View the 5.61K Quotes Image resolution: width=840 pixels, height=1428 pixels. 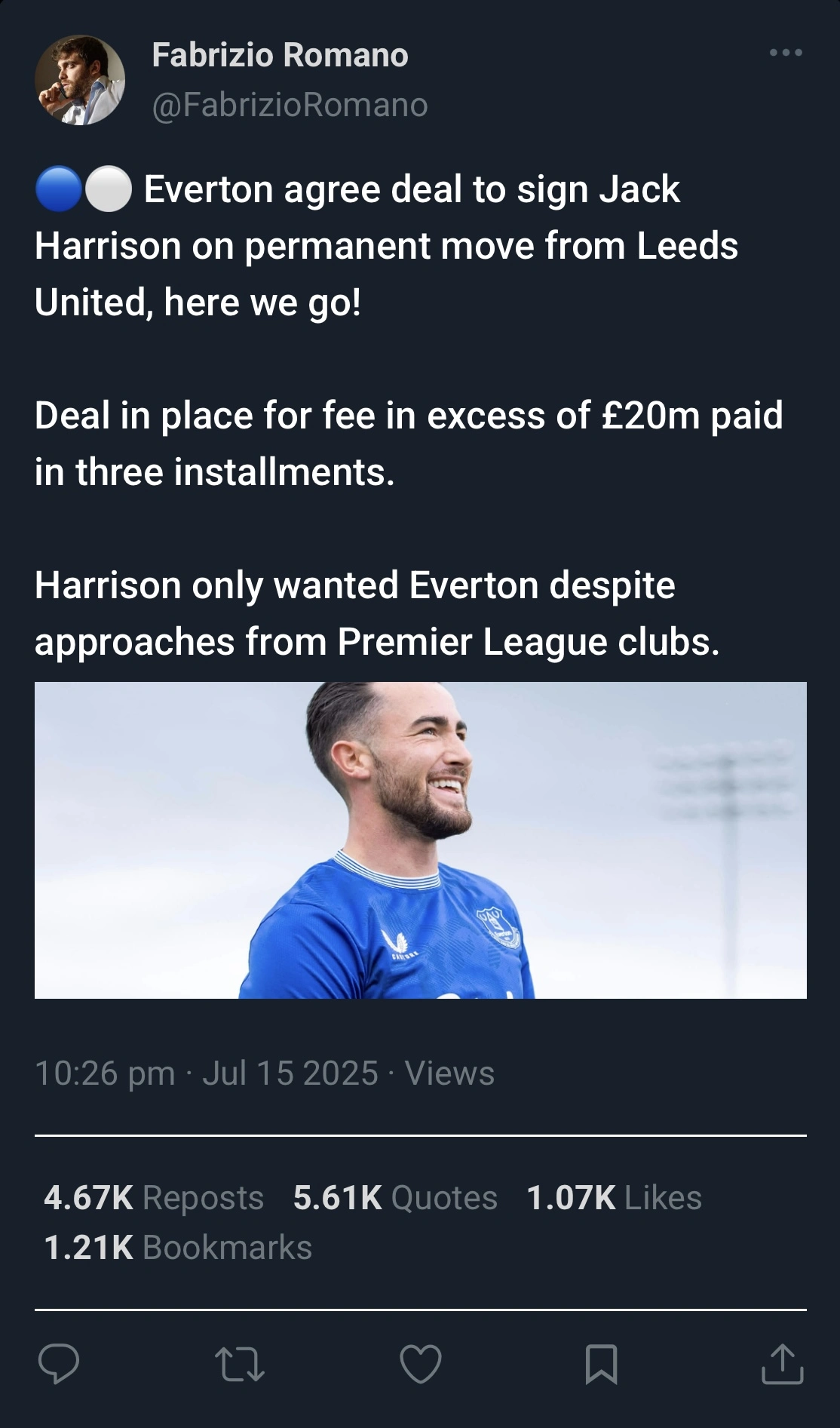pyautogui.click(x=395, y=1198)
